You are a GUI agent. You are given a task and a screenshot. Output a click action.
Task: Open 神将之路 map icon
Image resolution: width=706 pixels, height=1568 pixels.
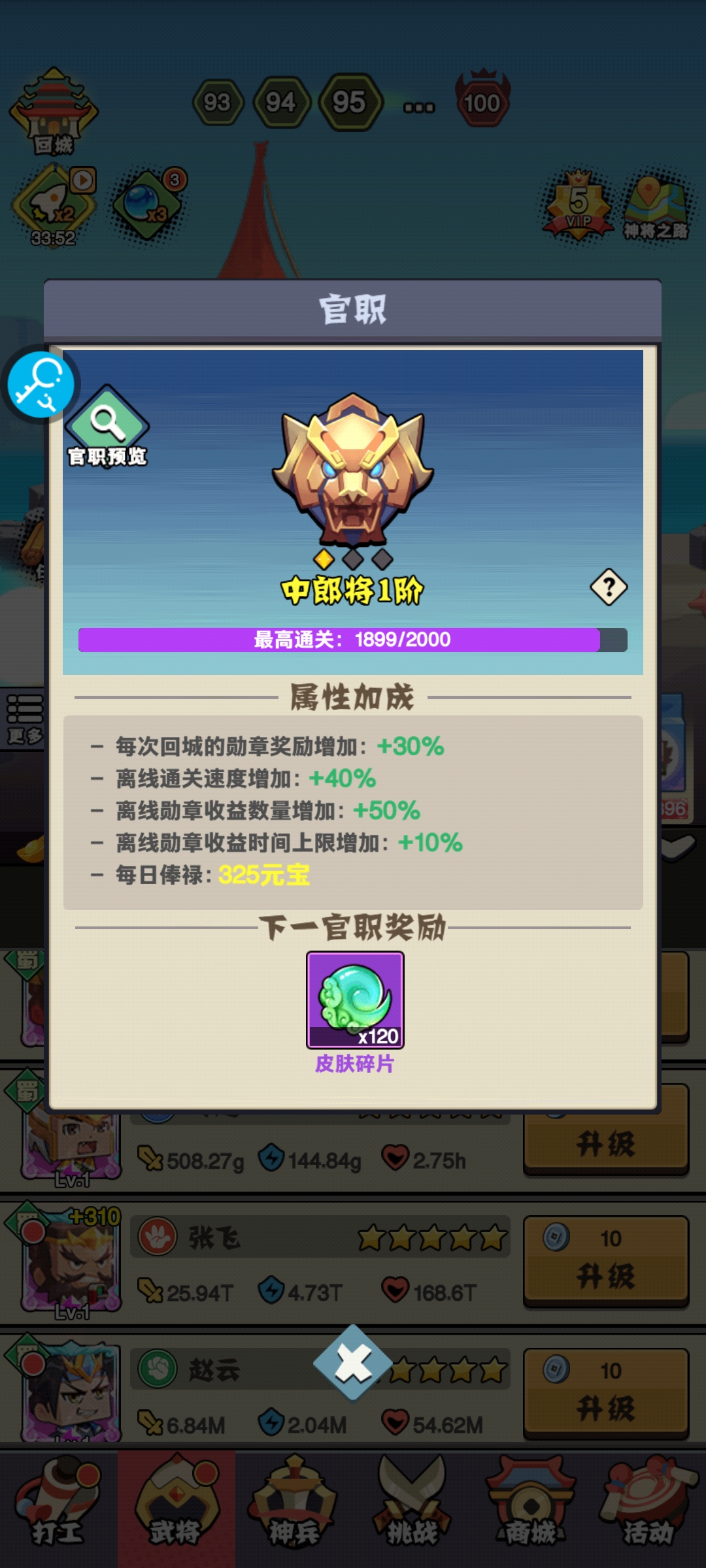[x=655, y=206]
